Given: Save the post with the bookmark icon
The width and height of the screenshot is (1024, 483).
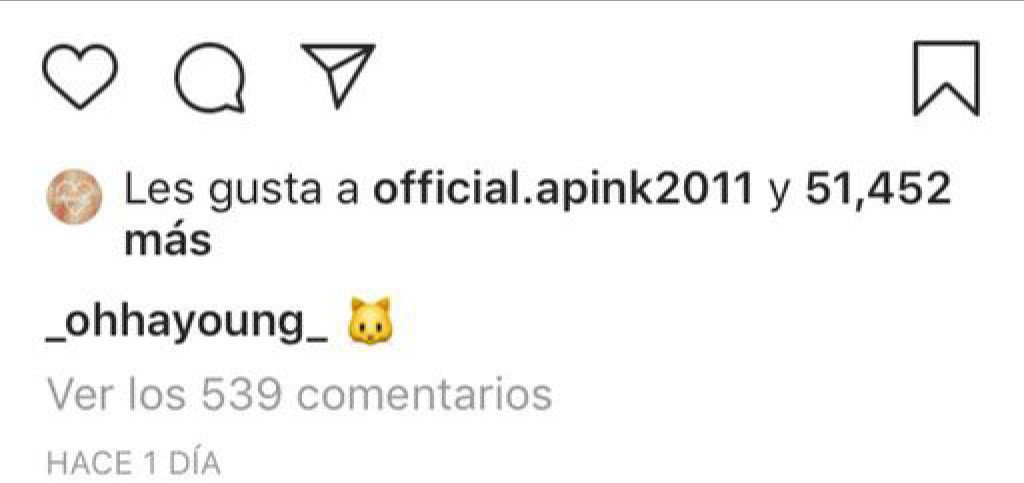Looking at the screenshot, I should tap(946, 78).
